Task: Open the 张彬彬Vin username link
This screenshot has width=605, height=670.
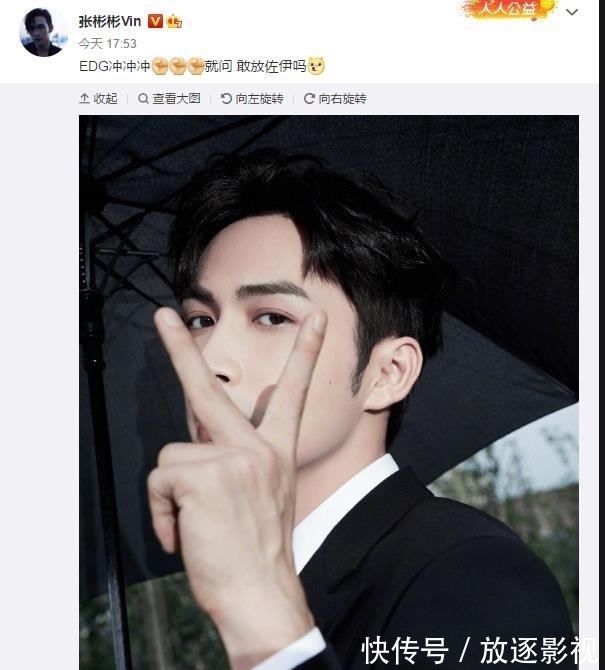Action: (112, 20)
